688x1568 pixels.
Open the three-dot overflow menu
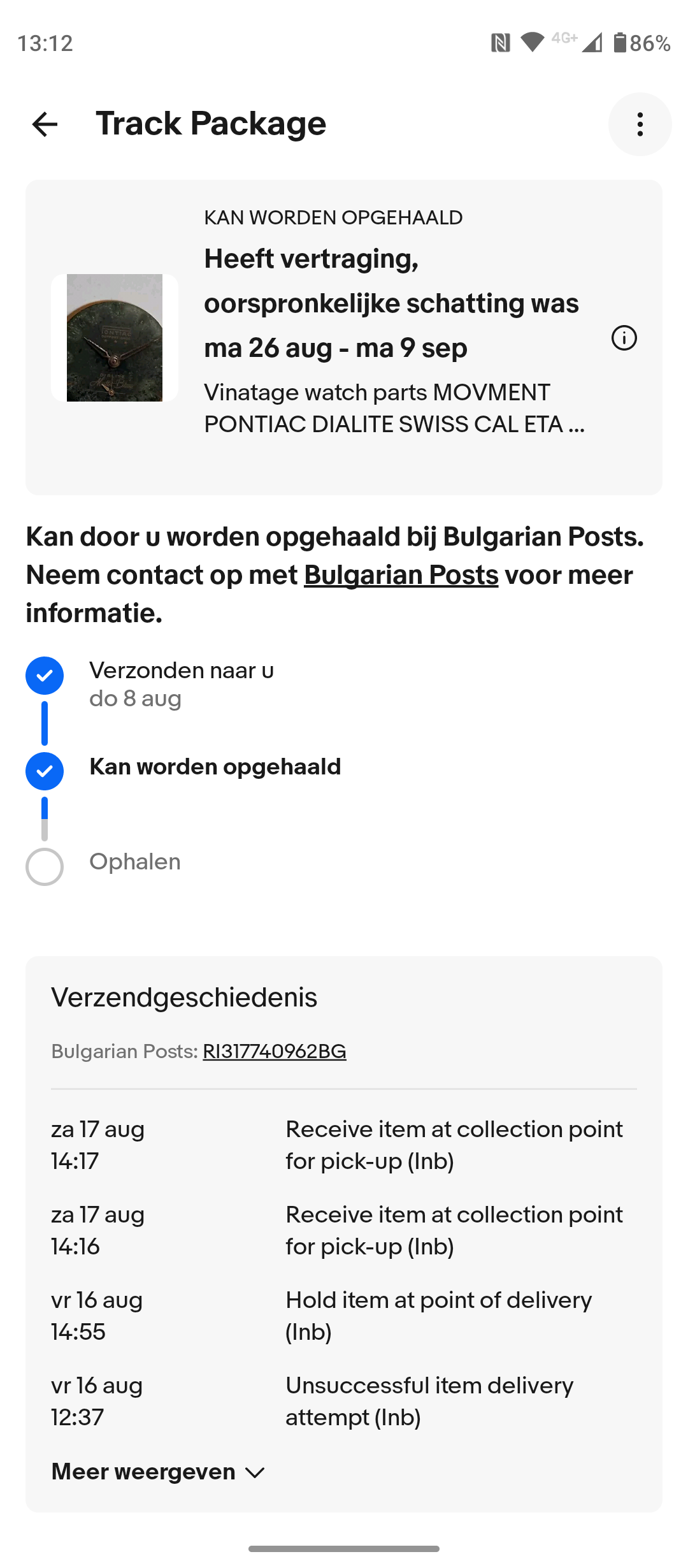click(x=640, y=124)
